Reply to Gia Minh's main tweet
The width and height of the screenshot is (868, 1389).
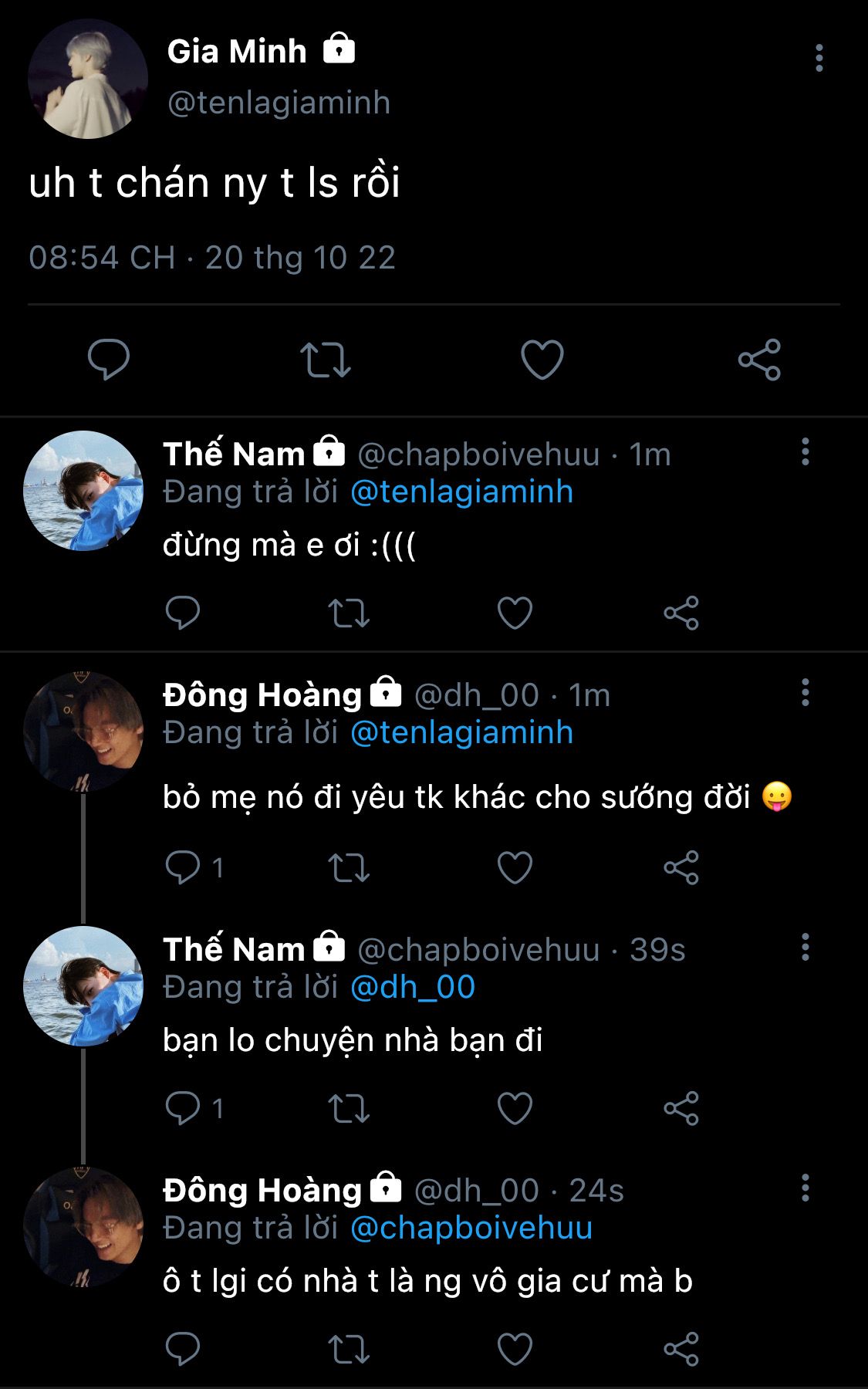pos(109,359)
